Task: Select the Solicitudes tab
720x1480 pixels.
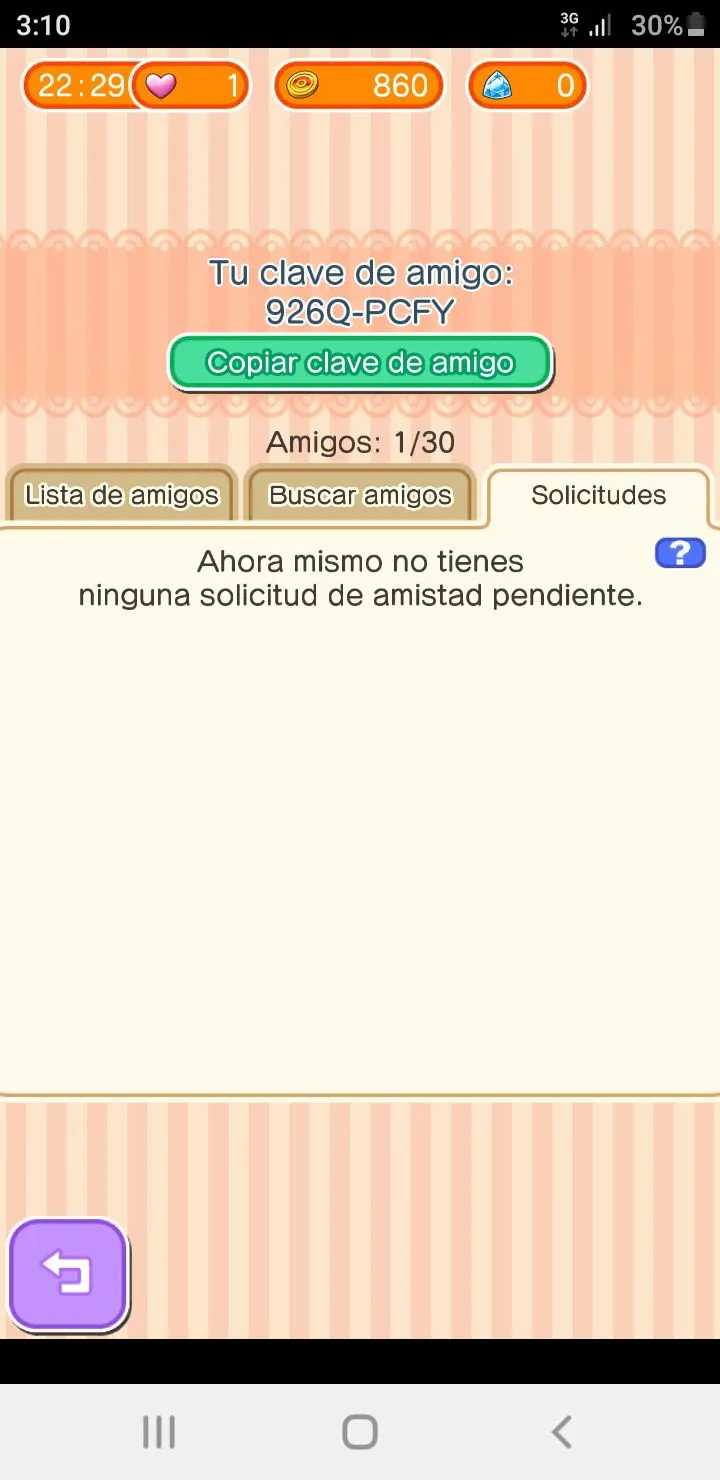Action: point(598,495)
